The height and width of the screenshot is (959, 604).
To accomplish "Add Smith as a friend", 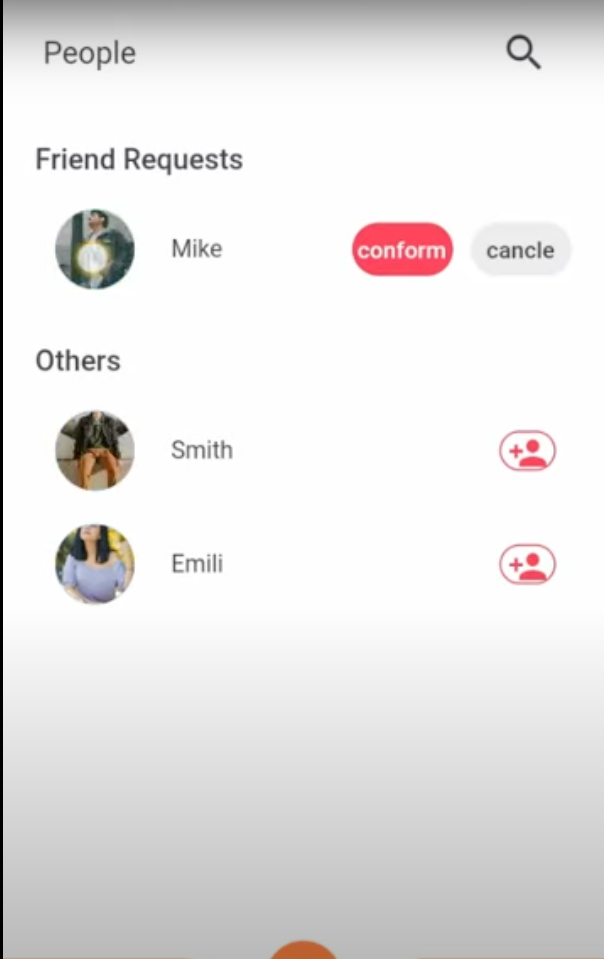I will pyautogui.click(x=527, y=451).
